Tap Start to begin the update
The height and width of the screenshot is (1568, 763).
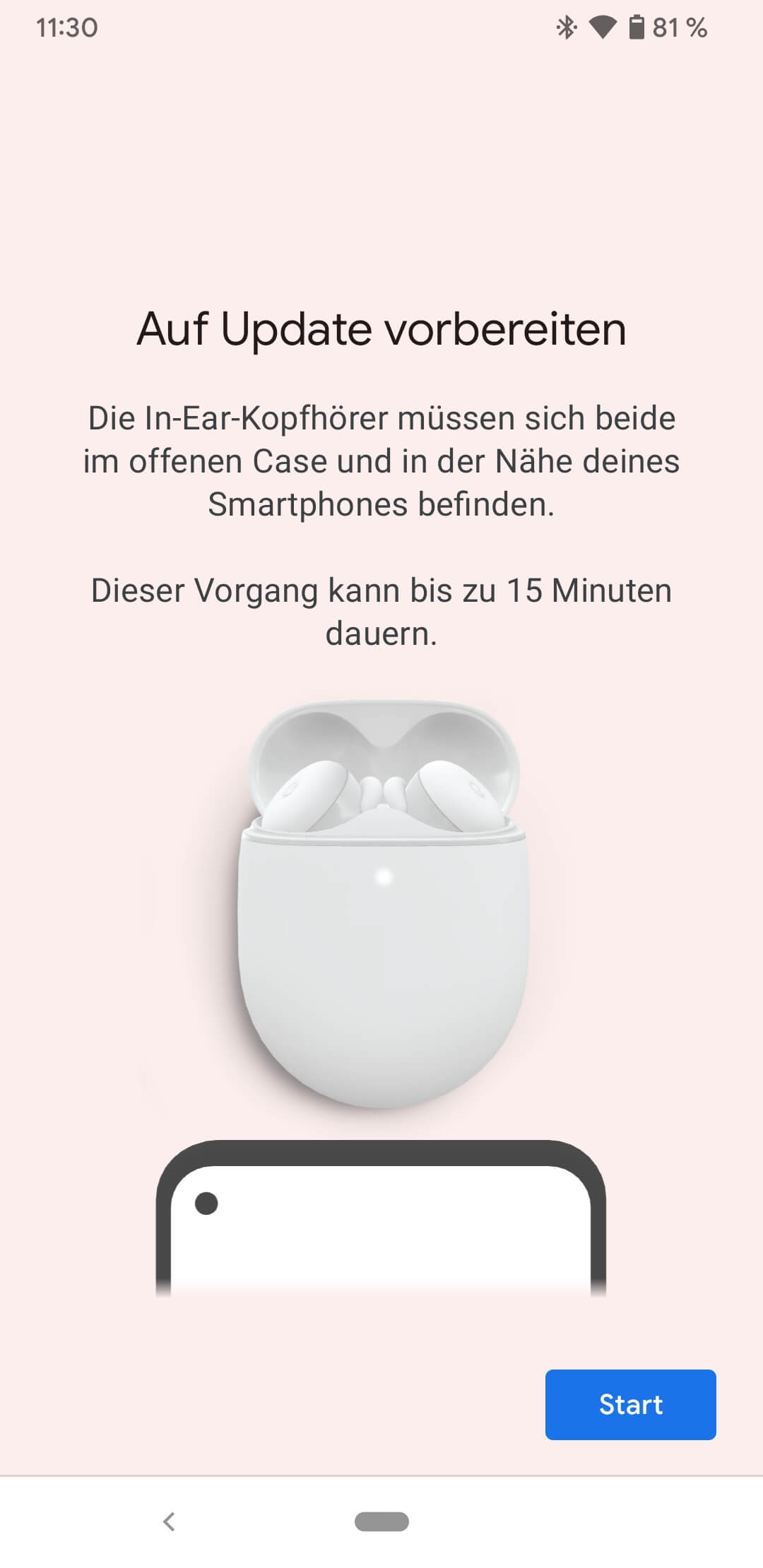(x=630, y=1404)
